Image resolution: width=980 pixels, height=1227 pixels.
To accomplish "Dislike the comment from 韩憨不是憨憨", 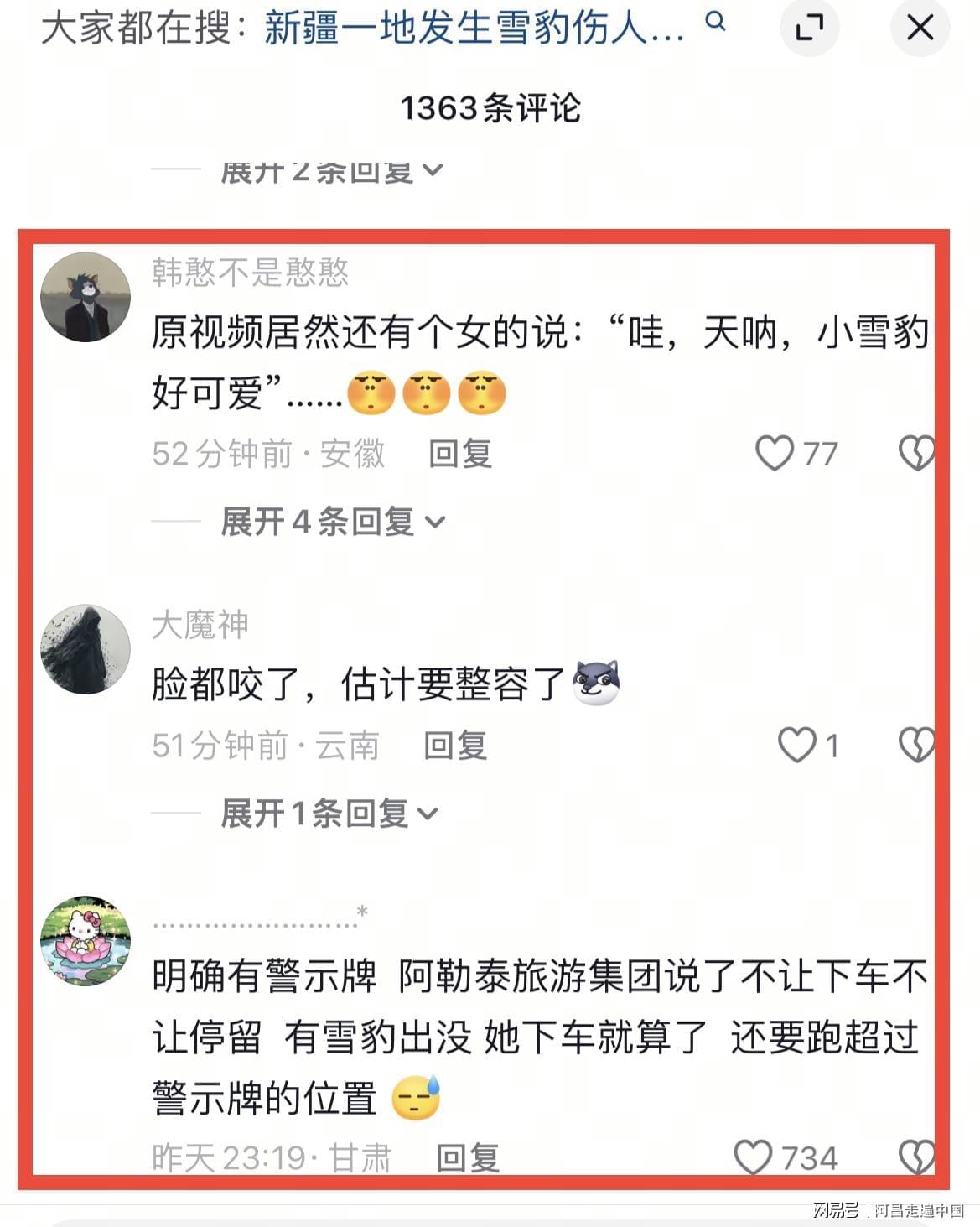I will point(915,453).
